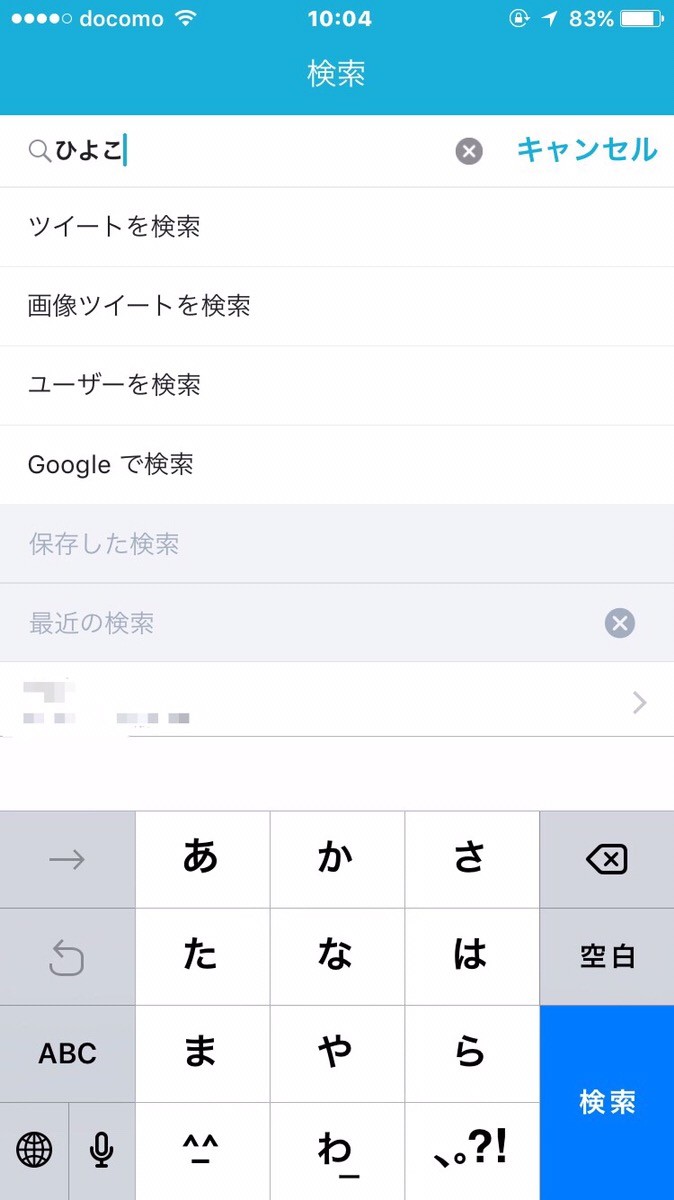This screenshot has height=1200, width=674.
Task: Clear the ひよこ search text
Action: pyautogui.click(x=469, y=151)
